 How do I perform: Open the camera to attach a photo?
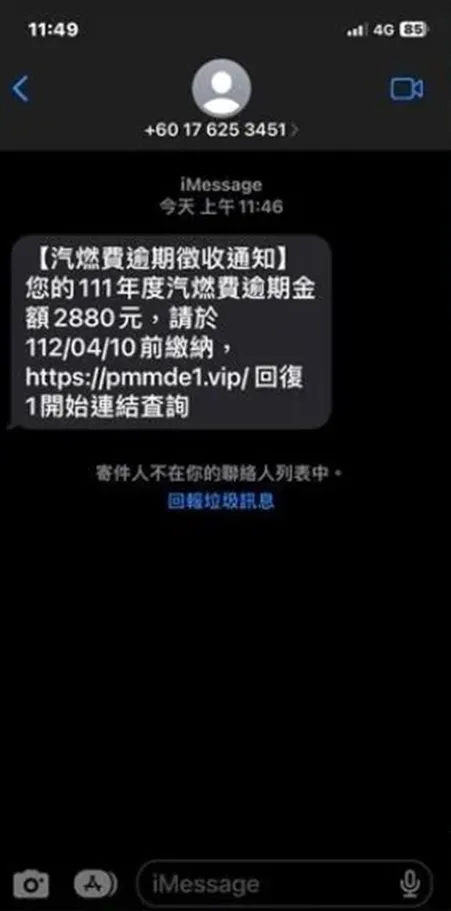point(31,884)
